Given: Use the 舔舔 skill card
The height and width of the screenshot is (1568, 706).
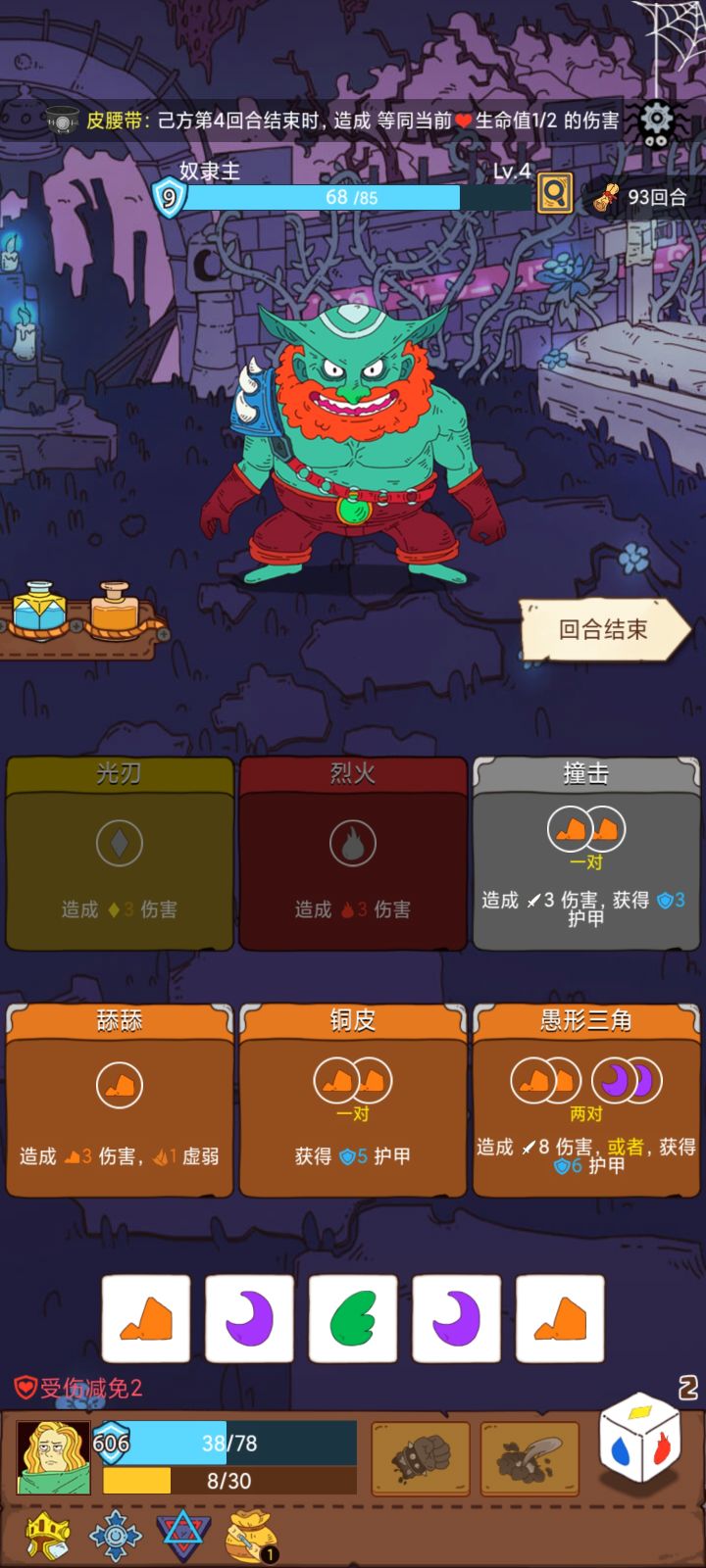Looking at the screenshot, I should point(120,1098).
